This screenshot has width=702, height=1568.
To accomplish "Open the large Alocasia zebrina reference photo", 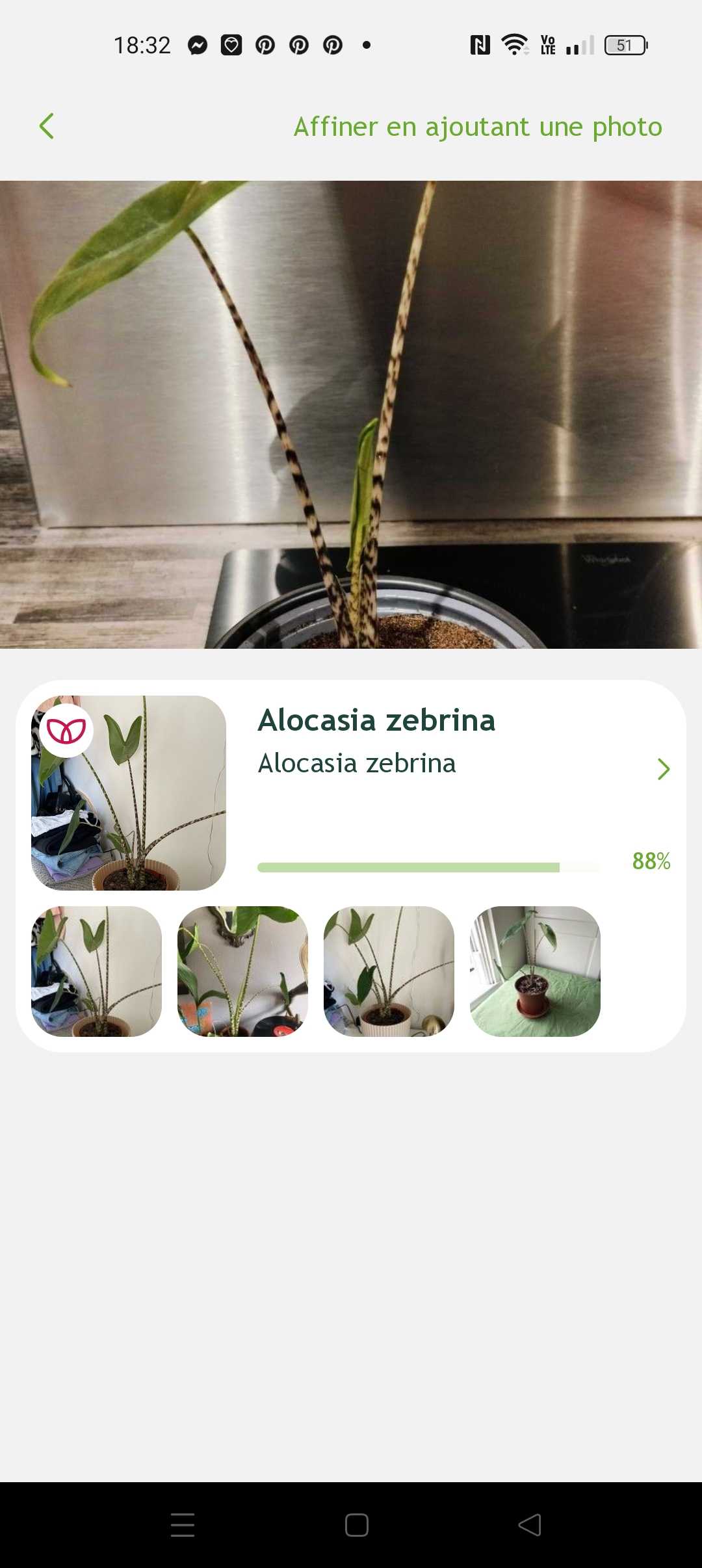I will click(x=129, y=792).
